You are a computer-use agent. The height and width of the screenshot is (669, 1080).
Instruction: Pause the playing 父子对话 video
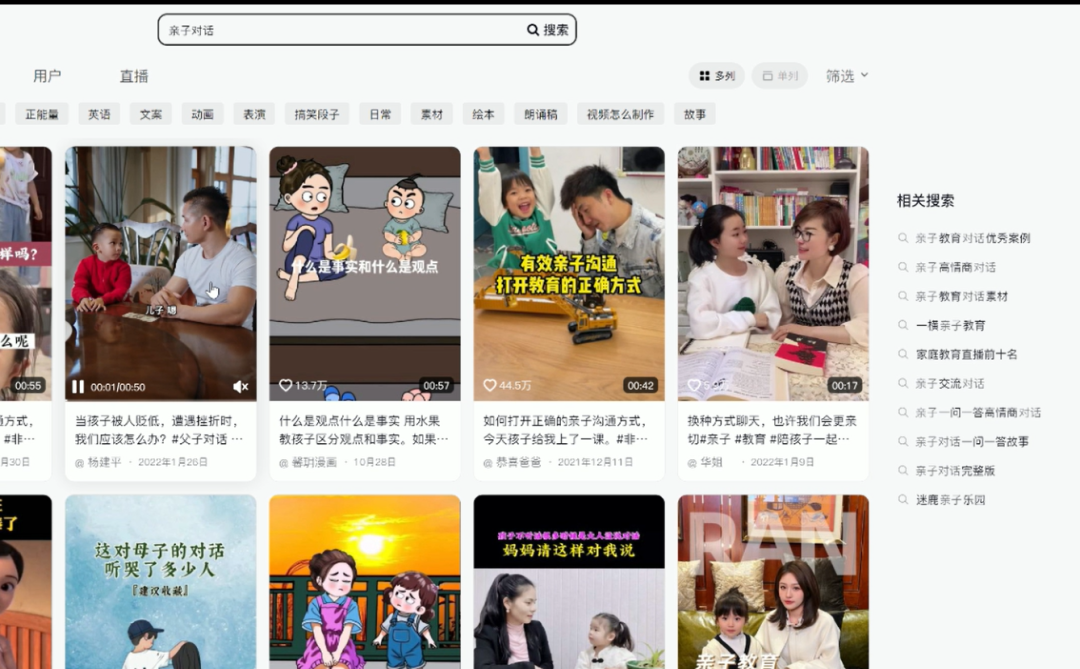click(x=78, y=387)
